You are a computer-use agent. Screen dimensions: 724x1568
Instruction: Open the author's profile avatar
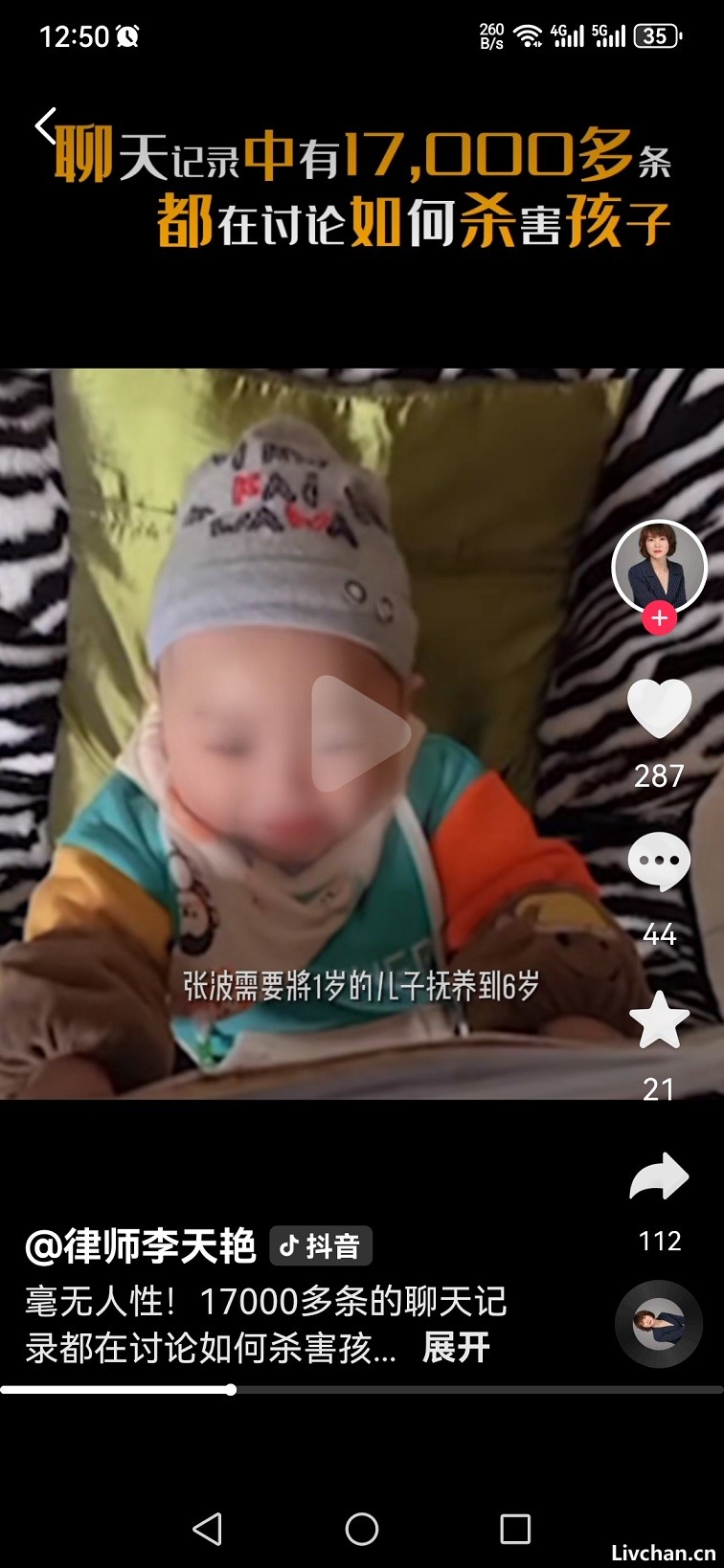point(659,567)
